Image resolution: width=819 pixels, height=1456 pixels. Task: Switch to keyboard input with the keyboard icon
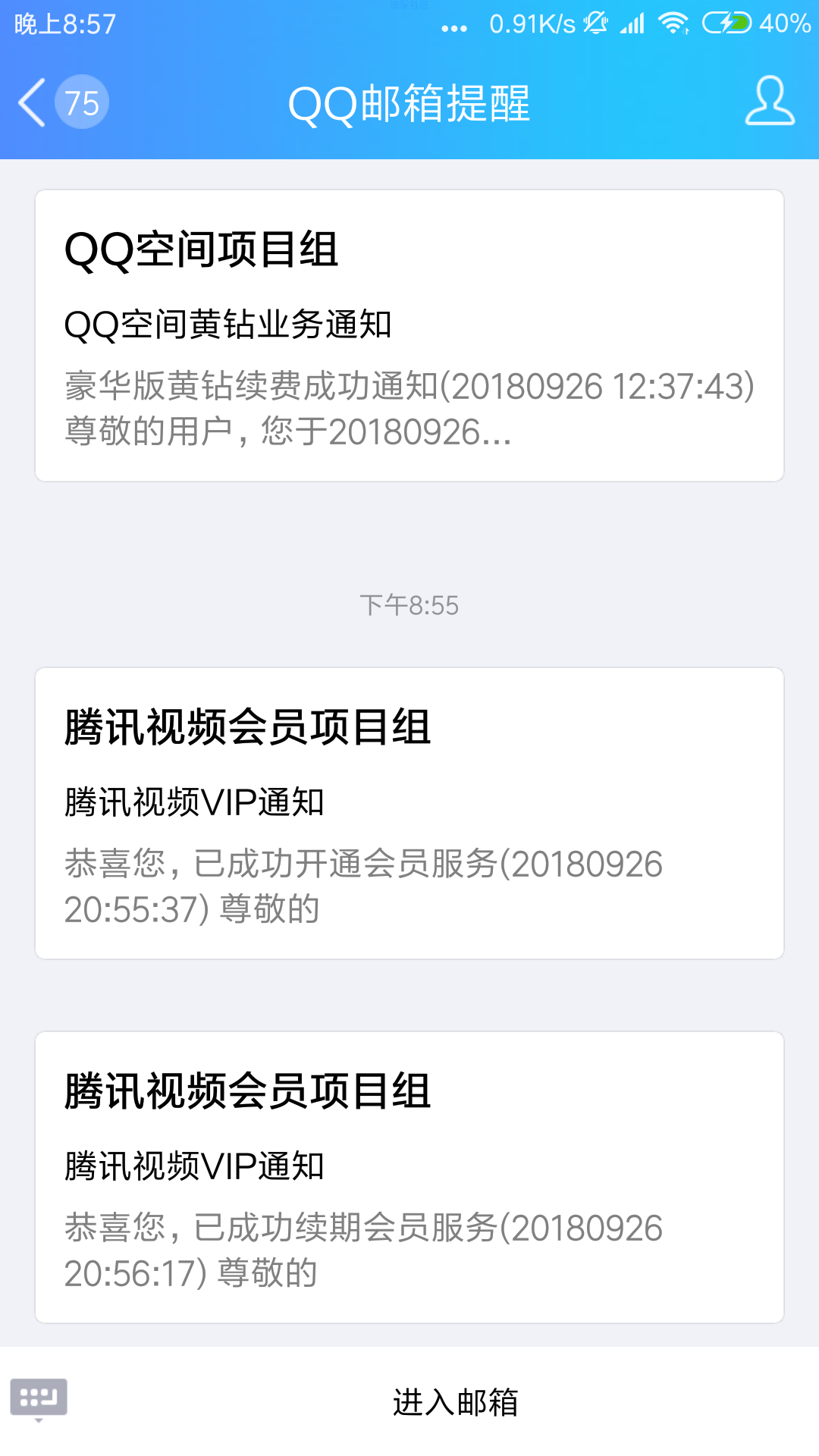click(x=39, y=1399)
